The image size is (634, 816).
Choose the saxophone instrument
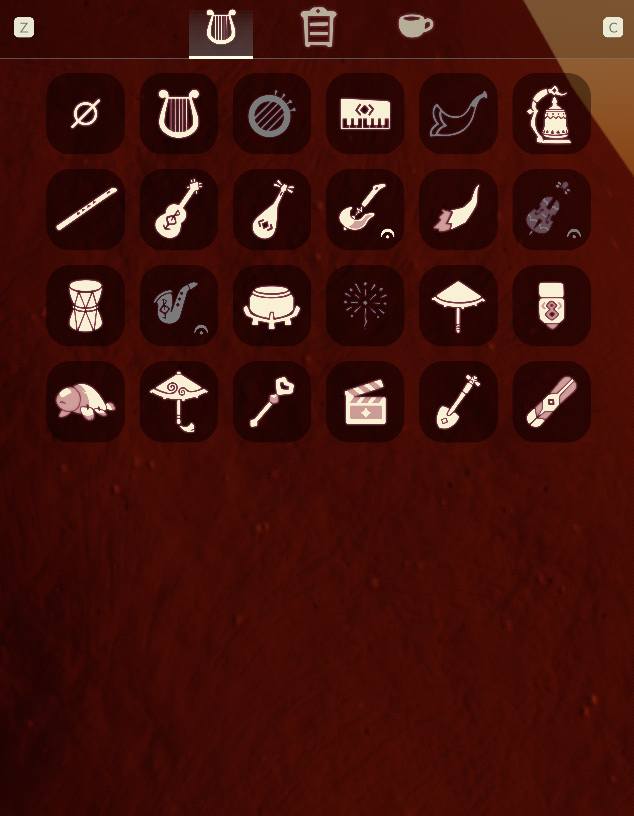click(x=179, y=306)
